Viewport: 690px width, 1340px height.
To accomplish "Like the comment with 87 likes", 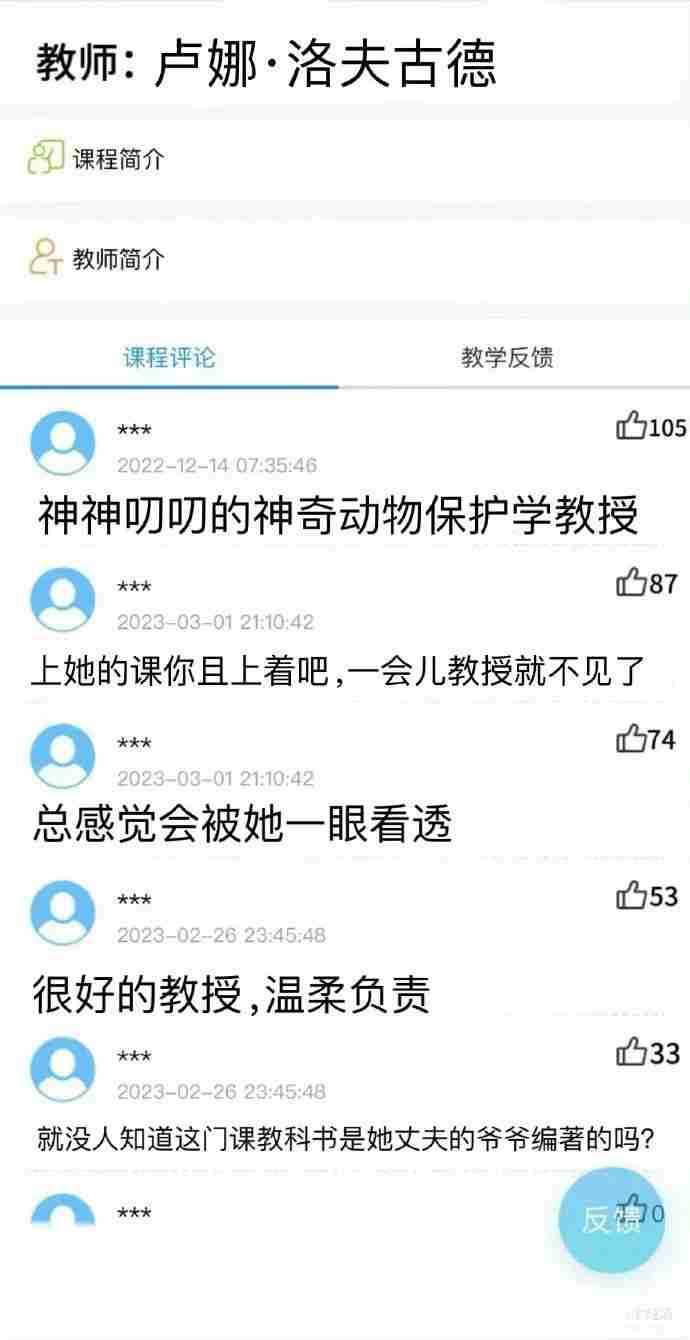I will tap(631, 583).
